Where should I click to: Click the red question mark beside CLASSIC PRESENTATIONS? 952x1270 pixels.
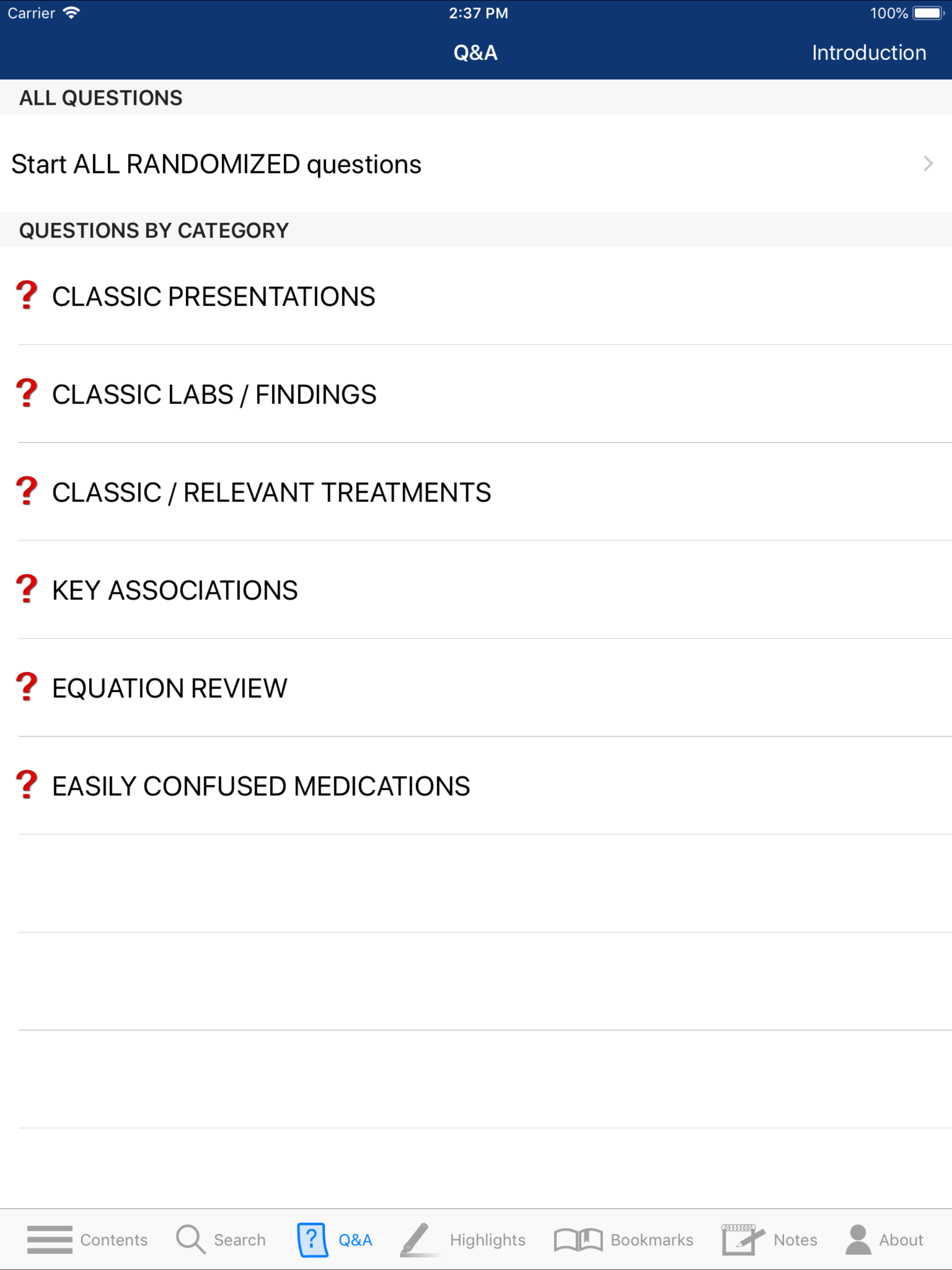(x=26, y=296)
